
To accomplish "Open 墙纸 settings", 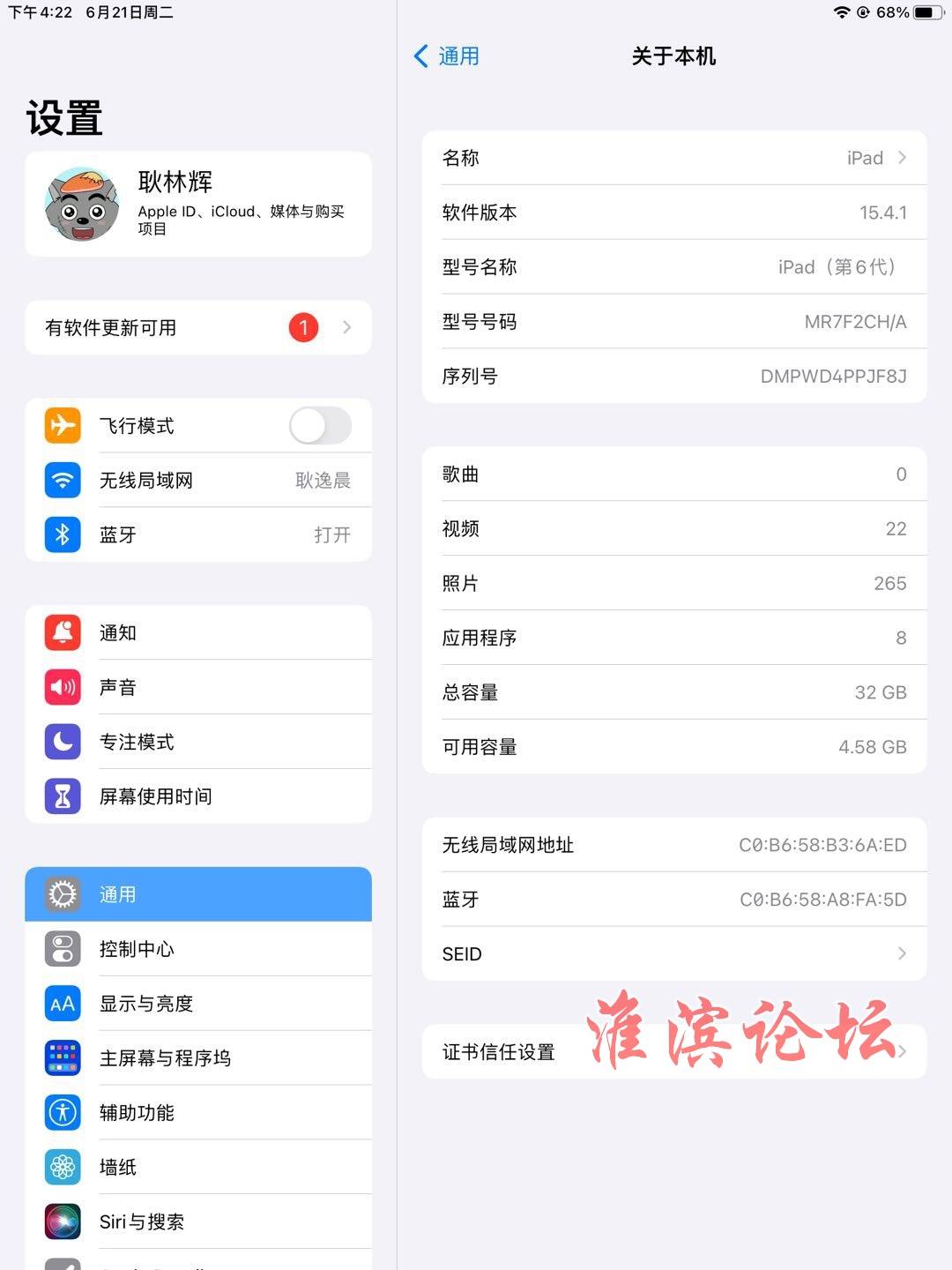I will (198, 1168).
